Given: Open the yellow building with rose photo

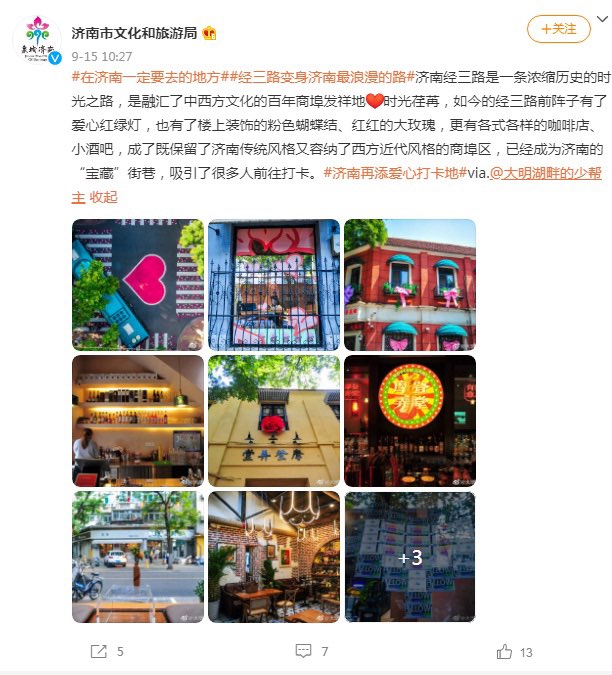Looking at the screenshot, I should tap(273, 420).
